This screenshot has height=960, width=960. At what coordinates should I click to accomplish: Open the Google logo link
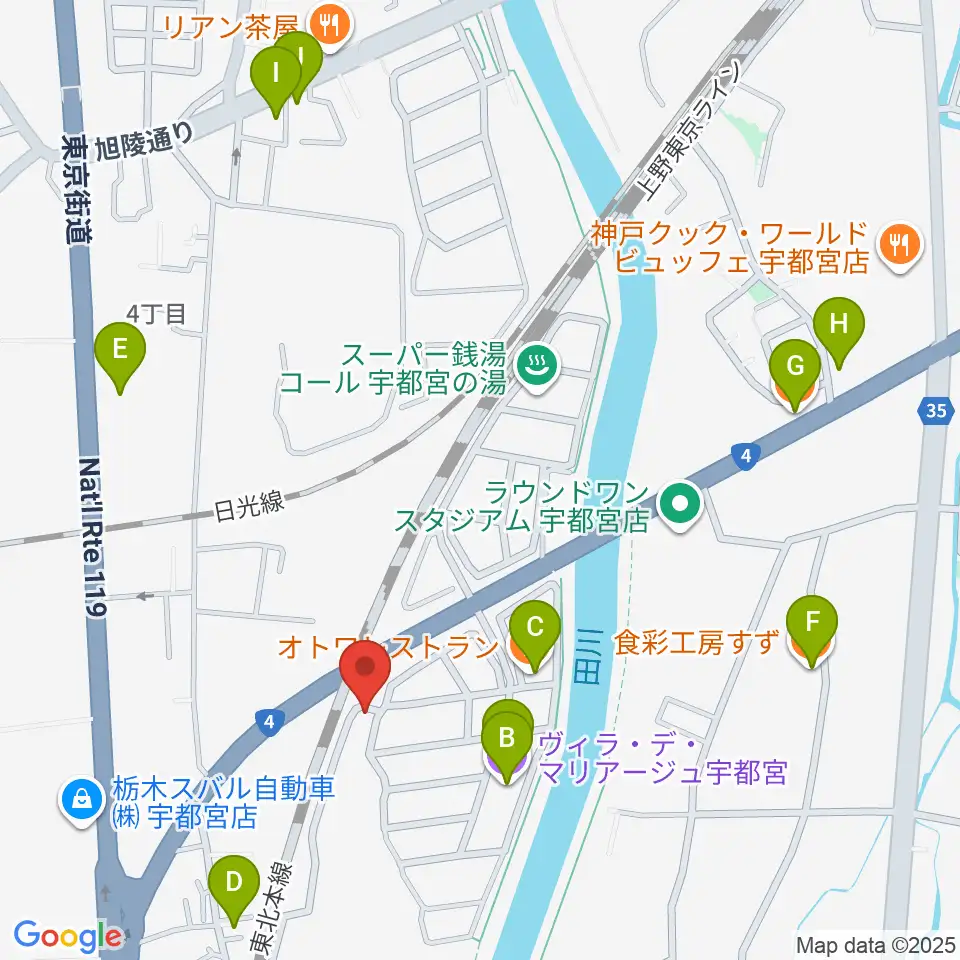pos(68,937)
